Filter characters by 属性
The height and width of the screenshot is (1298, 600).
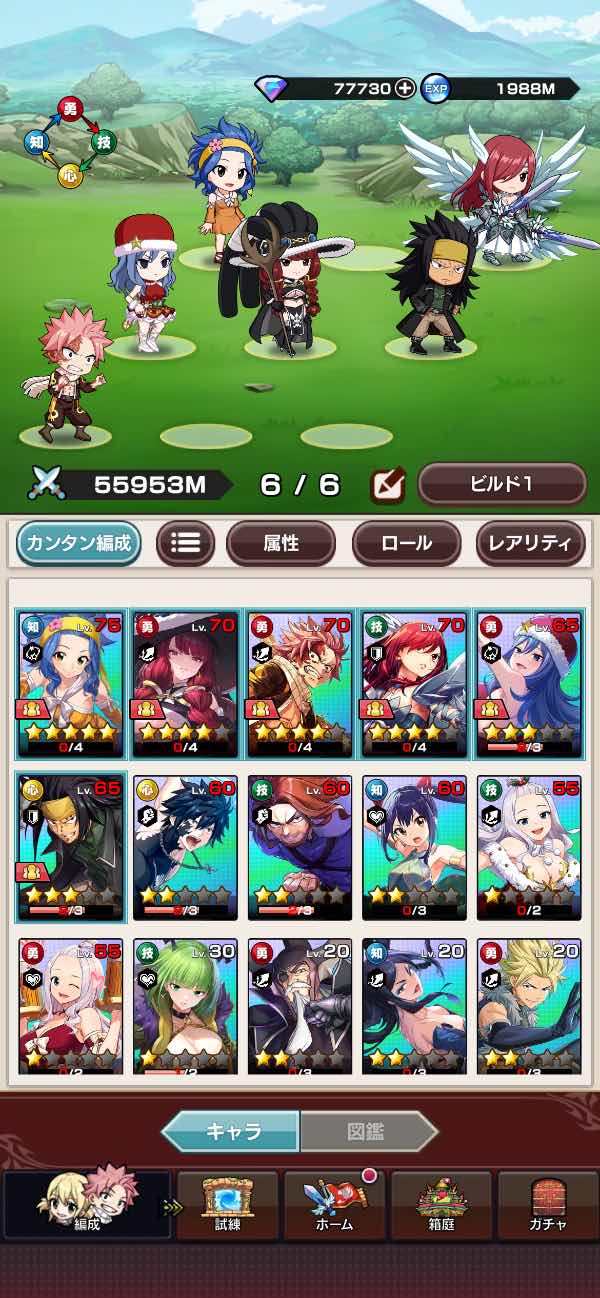[x=281, y=544]
